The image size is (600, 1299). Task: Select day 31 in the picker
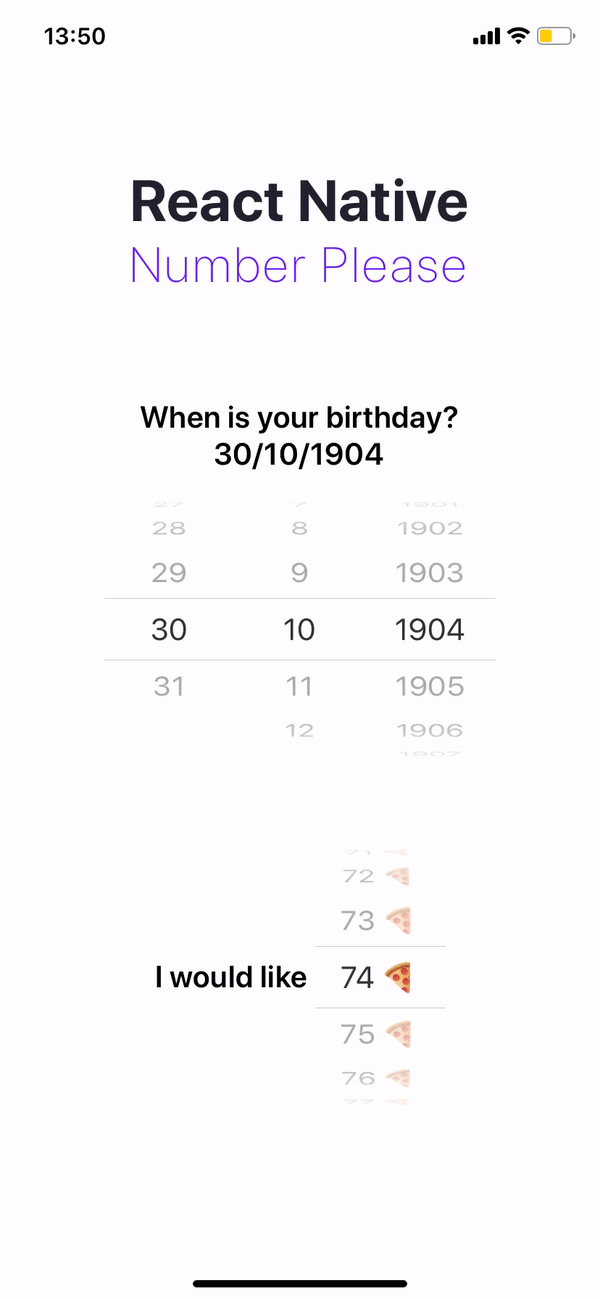(x=169, y=687)
